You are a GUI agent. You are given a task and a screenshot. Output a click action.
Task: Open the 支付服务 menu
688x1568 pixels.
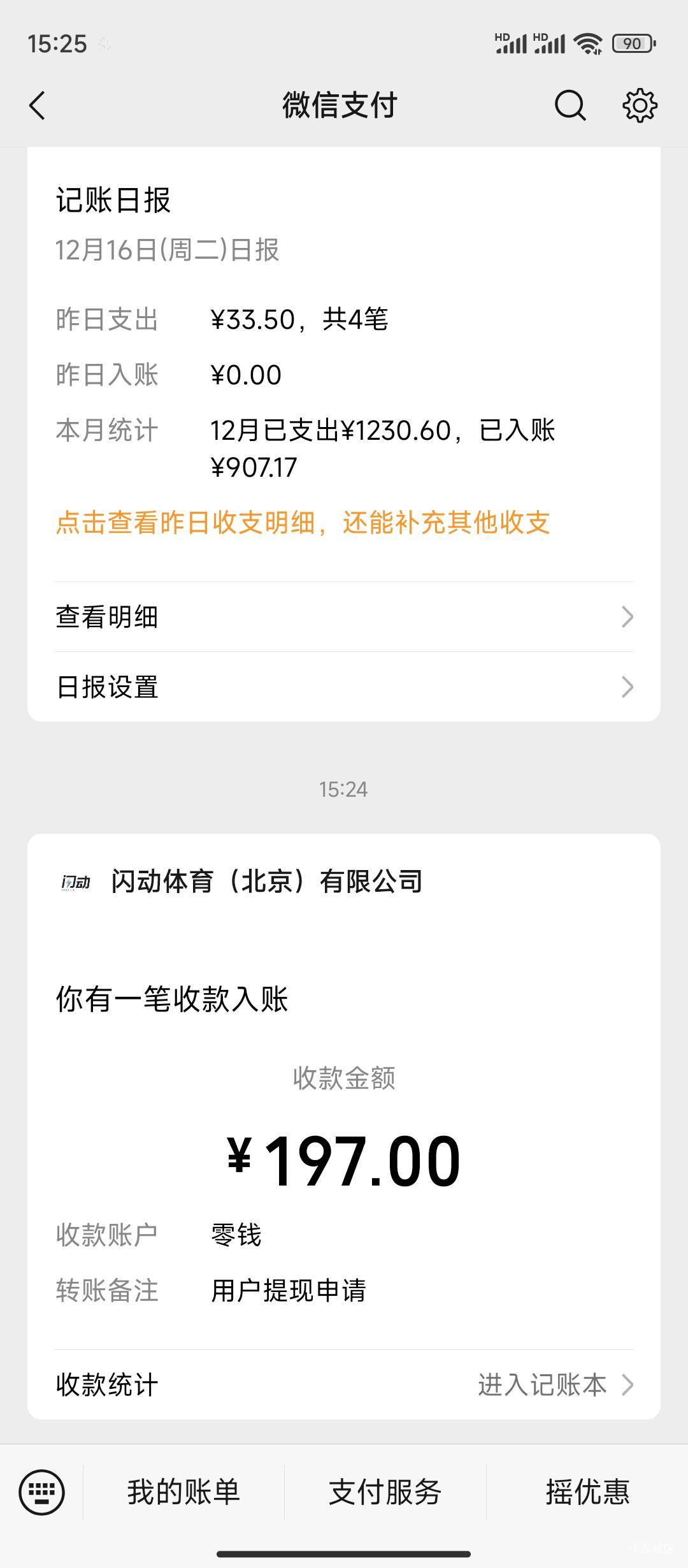(x=385, y=1492)
